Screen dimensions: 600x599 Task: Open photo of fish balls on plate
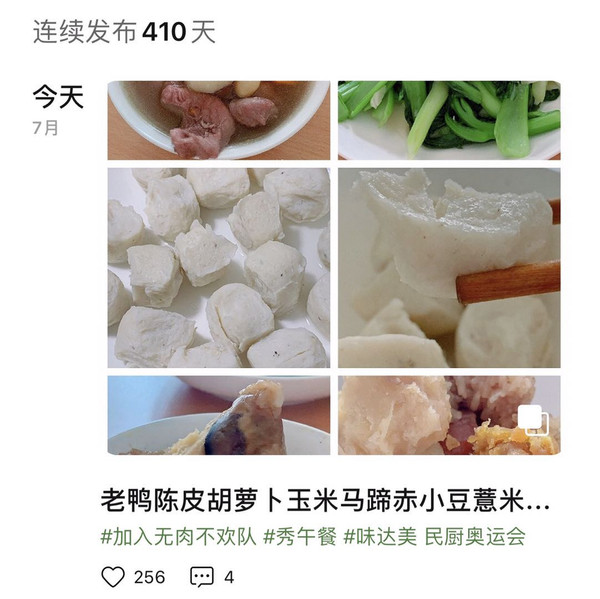219,268
